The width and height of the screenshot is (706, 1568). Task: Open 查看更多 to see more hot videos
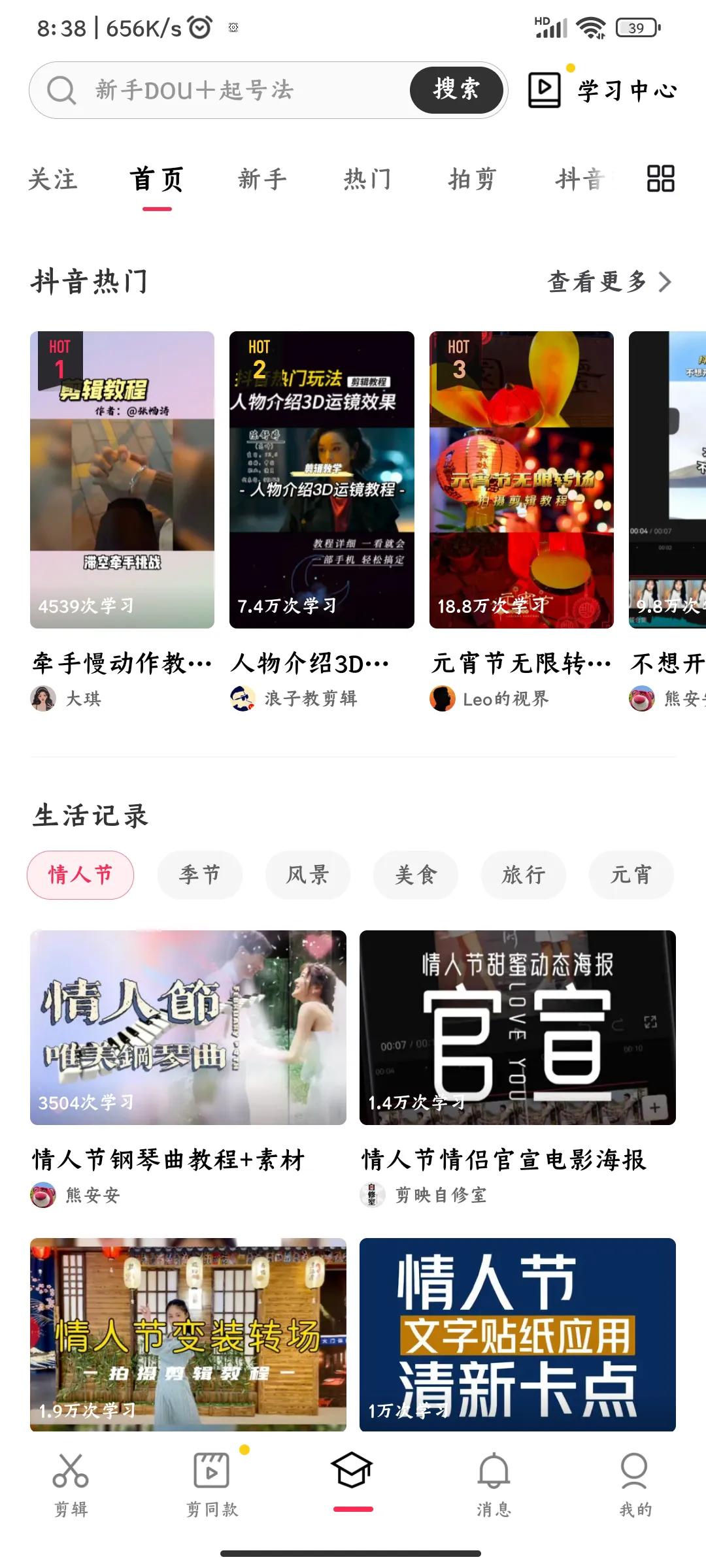point(595,282)
